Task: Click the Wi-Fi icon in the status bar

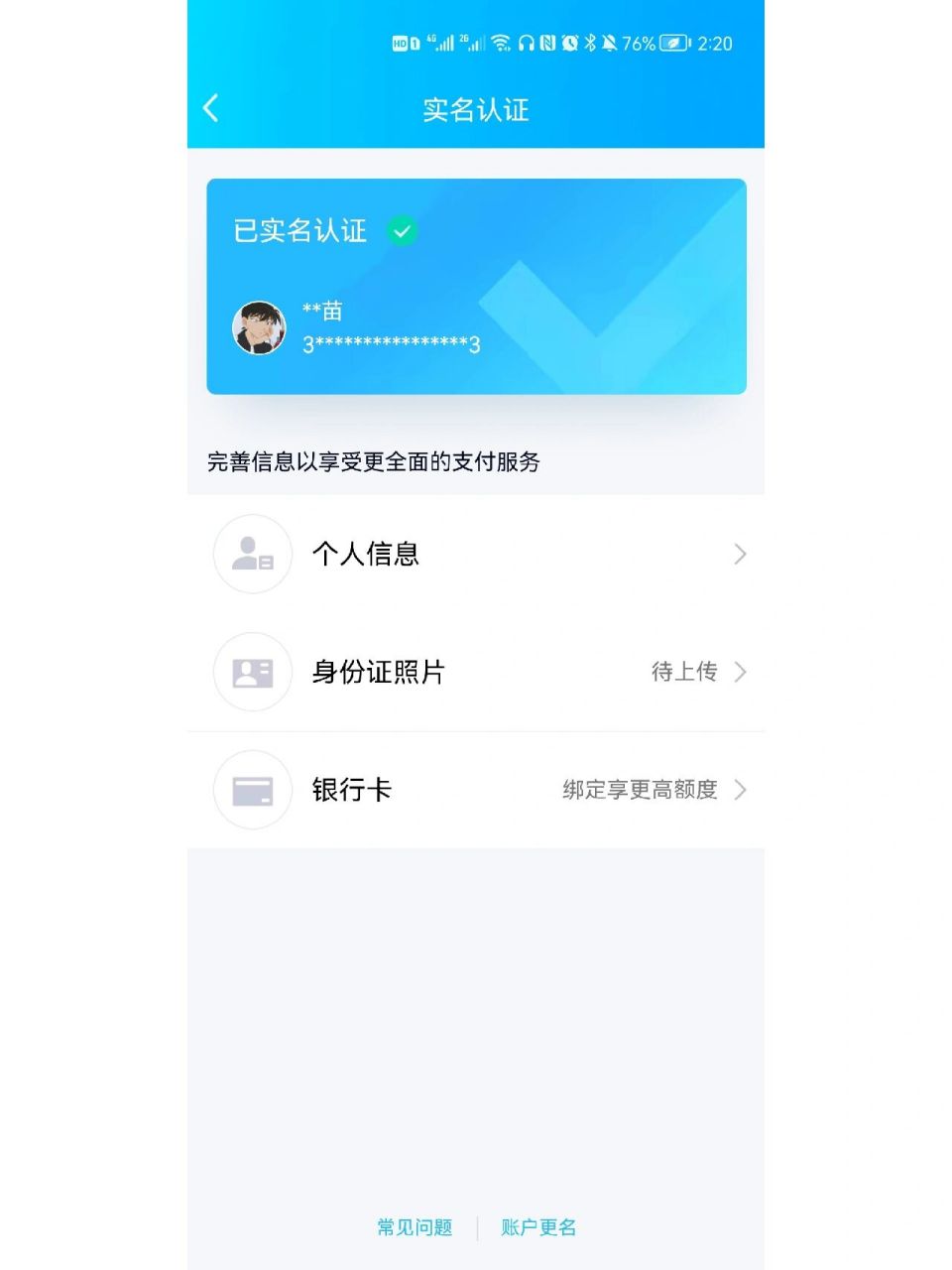Action: tap(500, 43)
